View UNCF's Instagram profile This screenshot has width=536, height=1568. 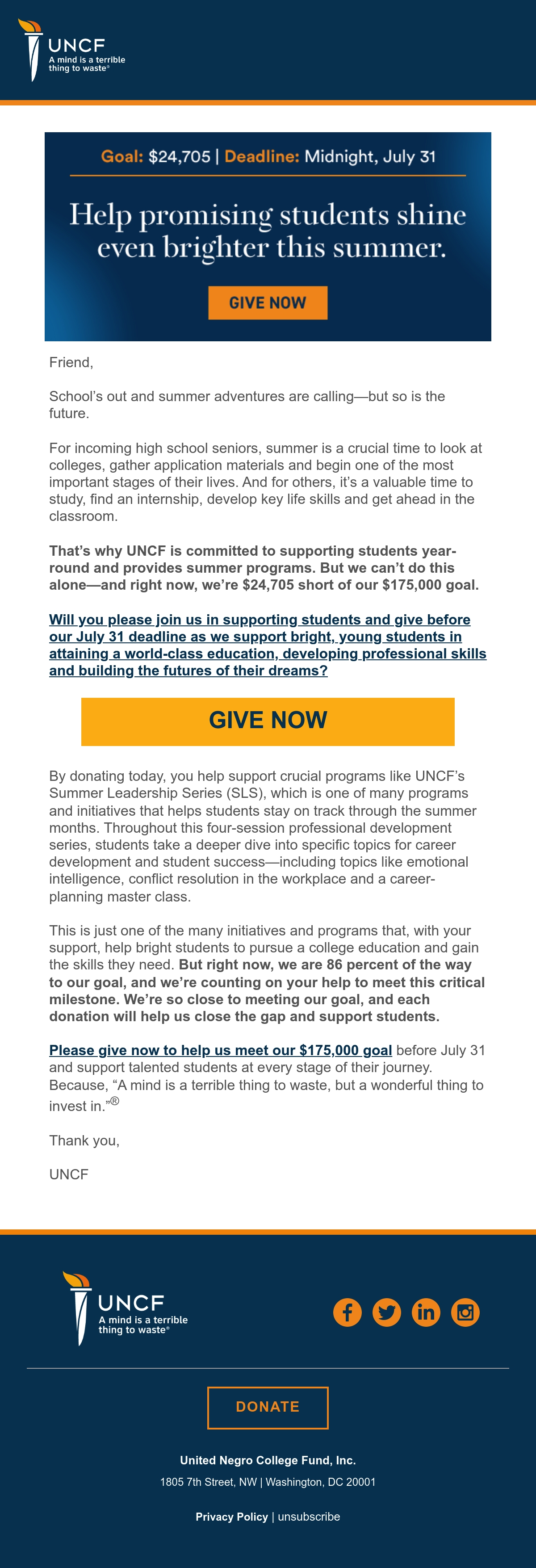465,1312
